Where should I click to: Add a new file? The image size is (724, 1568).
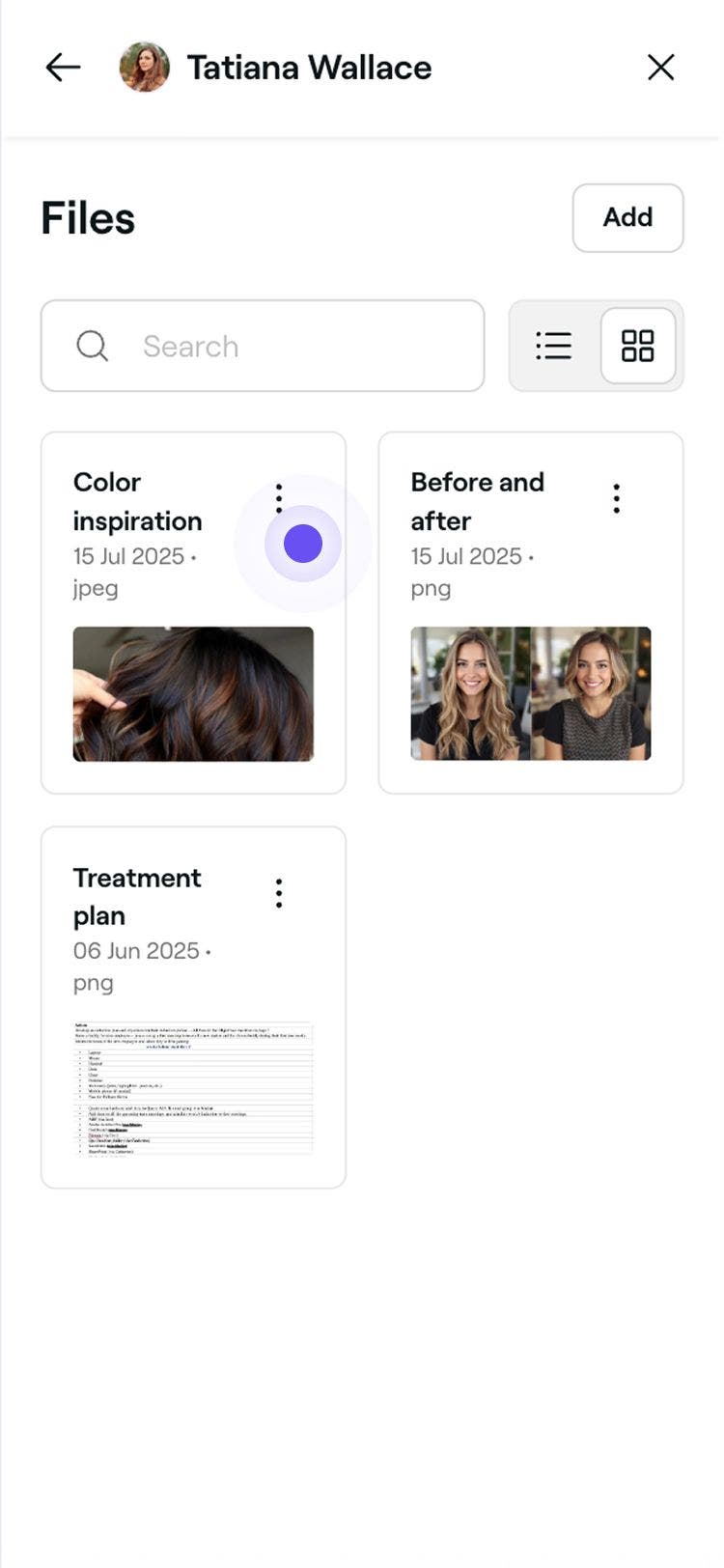point(627,217)
